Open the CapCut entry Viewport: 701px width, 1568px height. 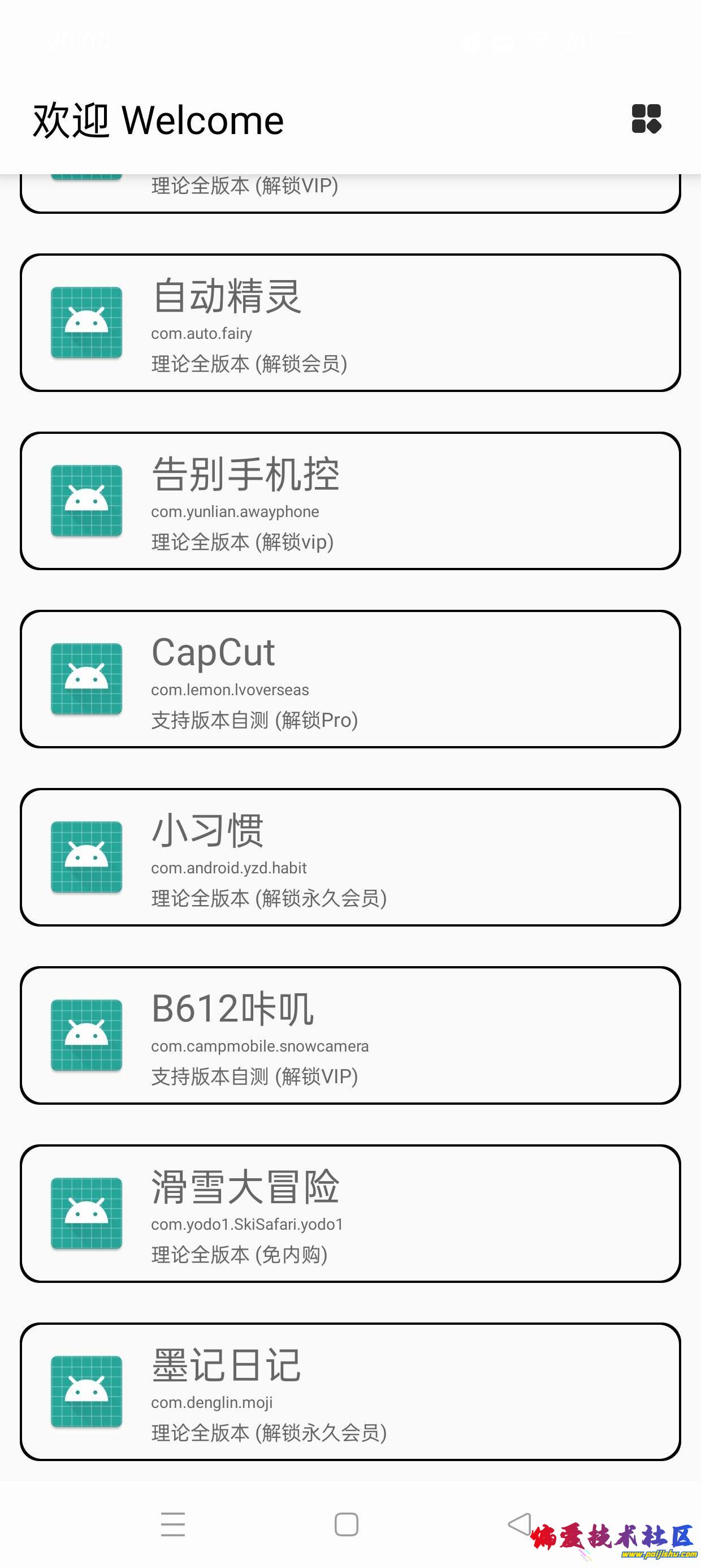(x=350, y=679)
